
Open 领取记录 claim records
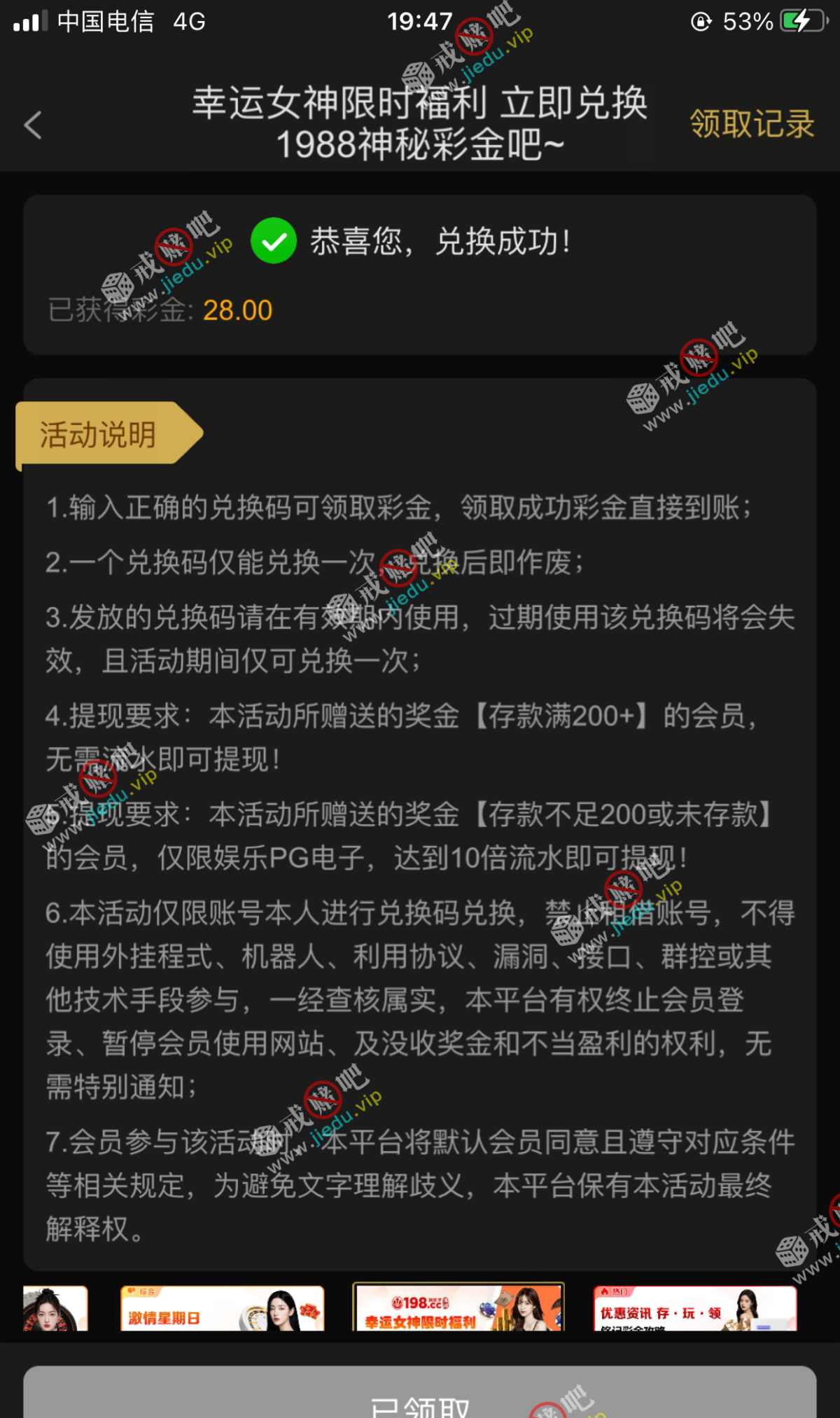752,124
